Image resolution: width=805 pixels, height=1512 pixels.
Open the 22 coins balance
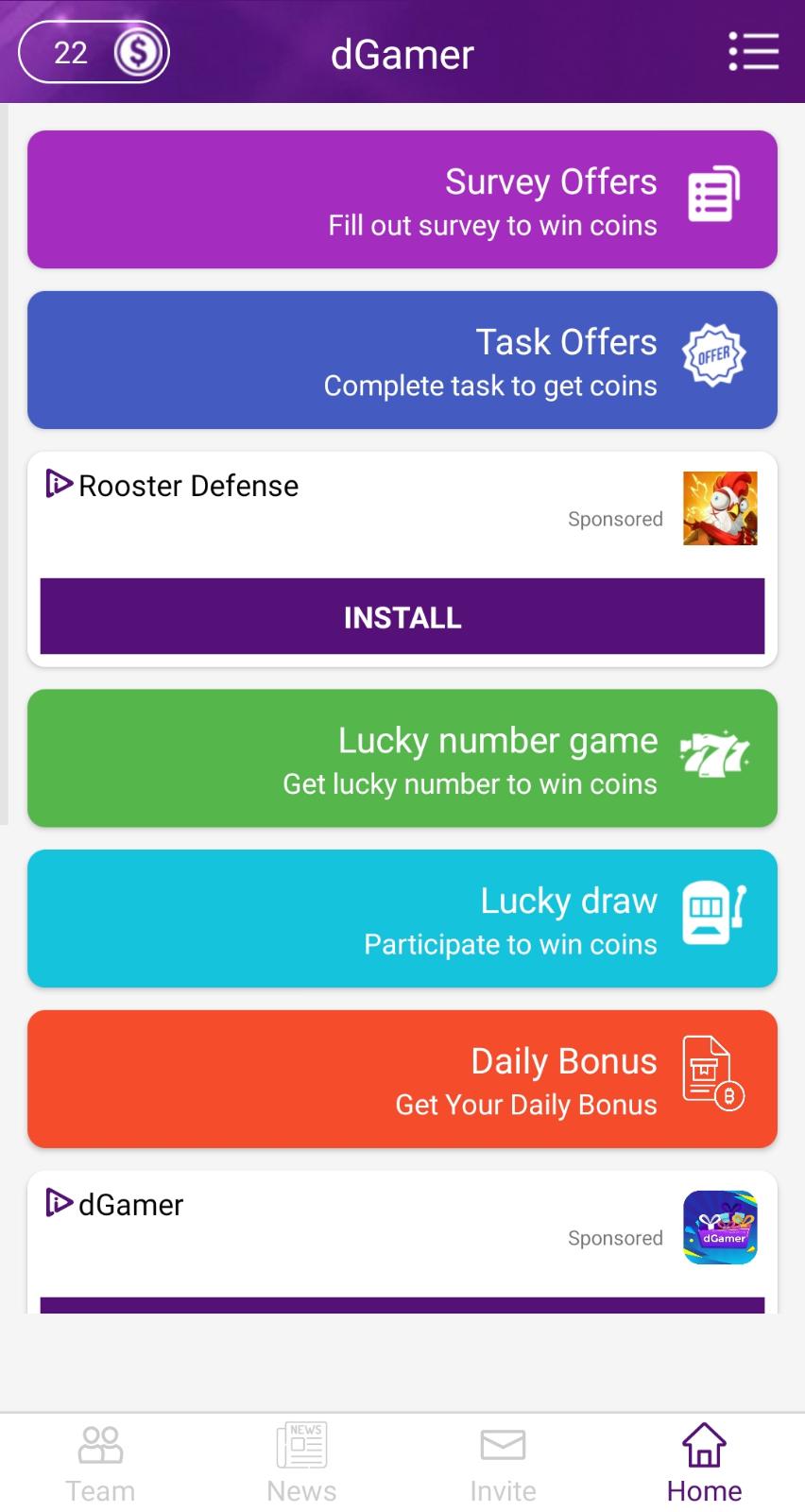[94, 52]
